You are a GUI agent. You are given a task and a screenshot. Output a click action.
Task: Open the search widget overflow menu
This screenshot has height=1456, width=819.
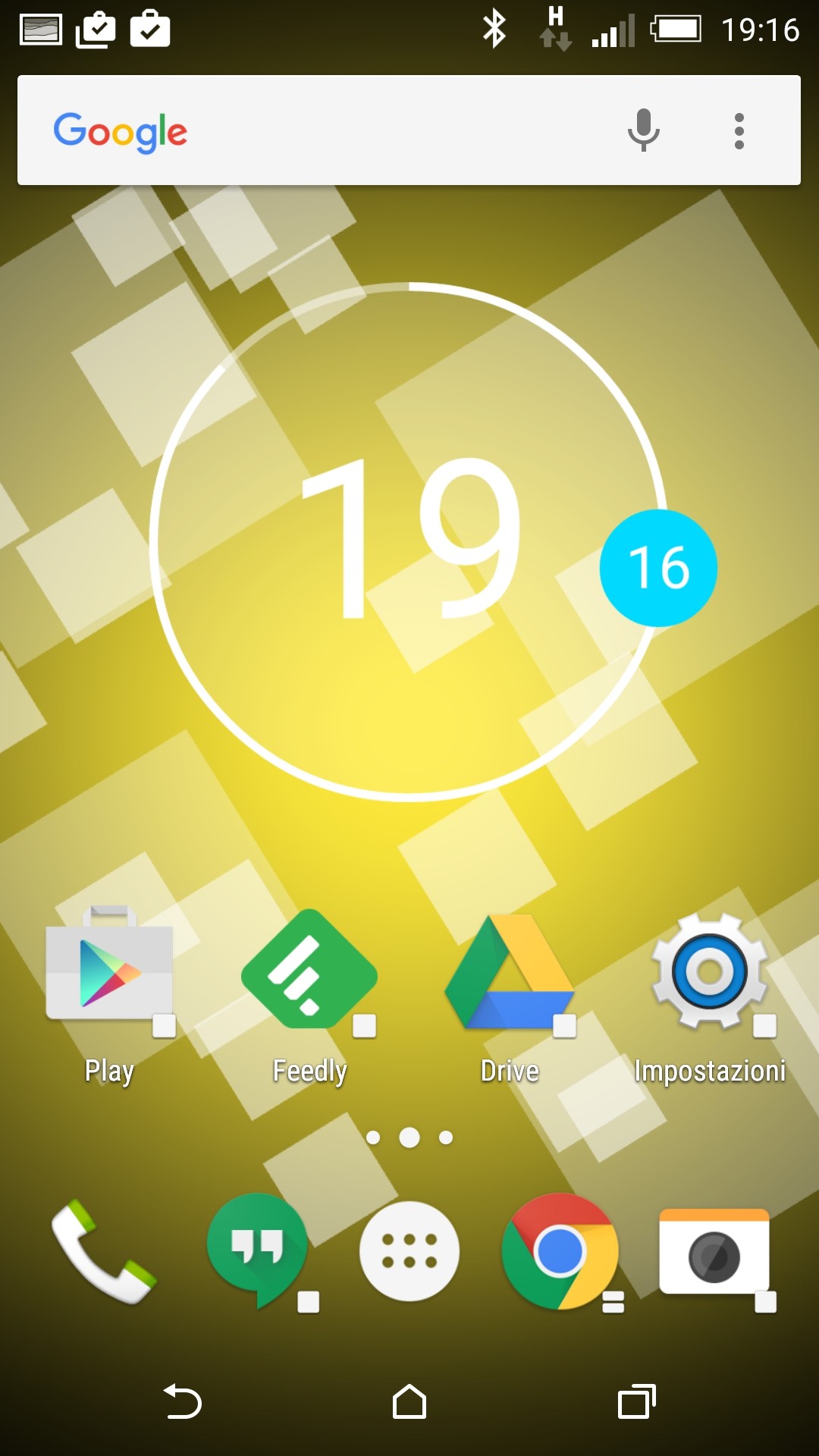coord(739,131)
